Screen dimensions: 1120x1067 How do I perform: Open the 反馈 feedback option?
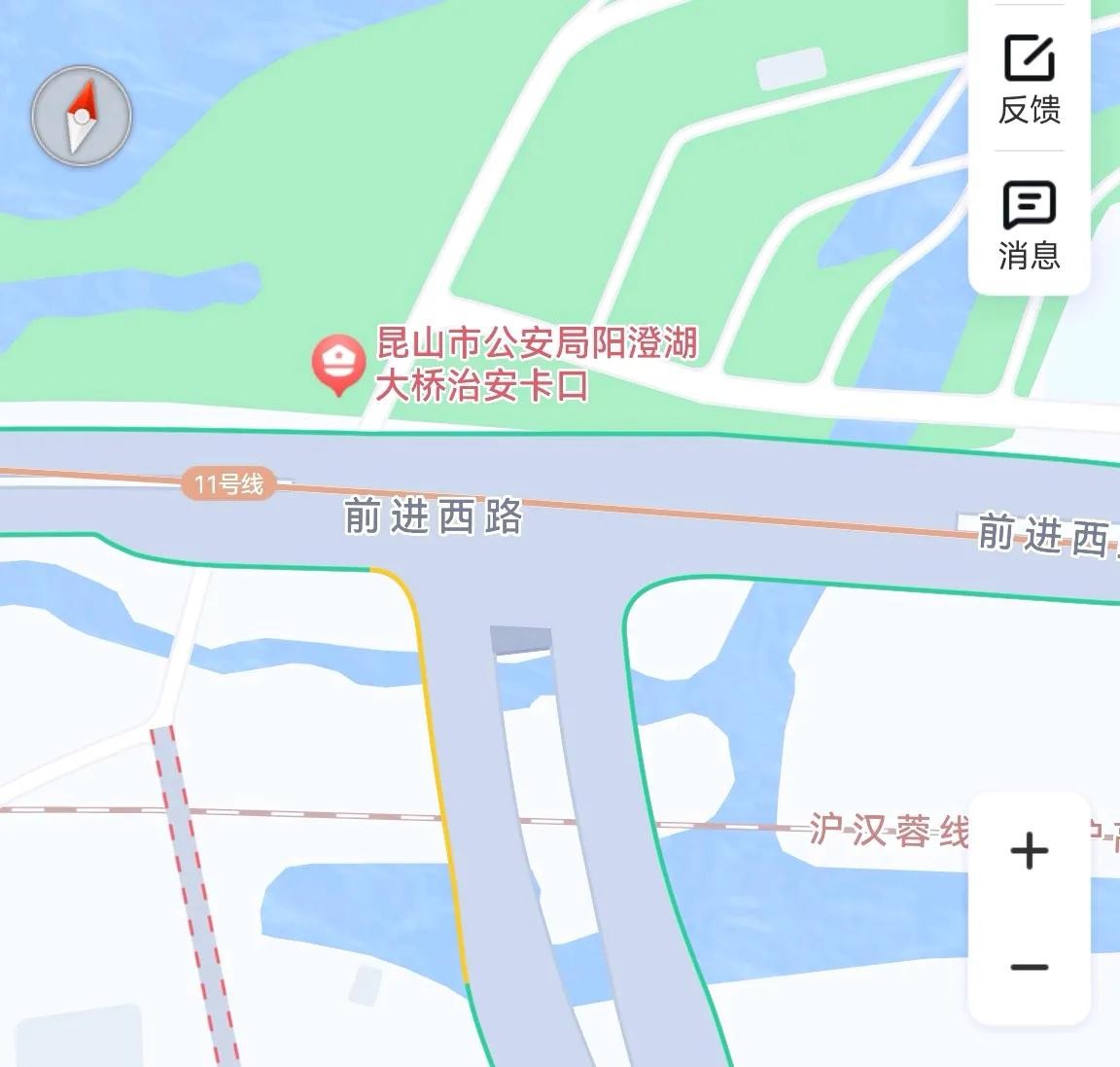click(x=1029, y=78)
